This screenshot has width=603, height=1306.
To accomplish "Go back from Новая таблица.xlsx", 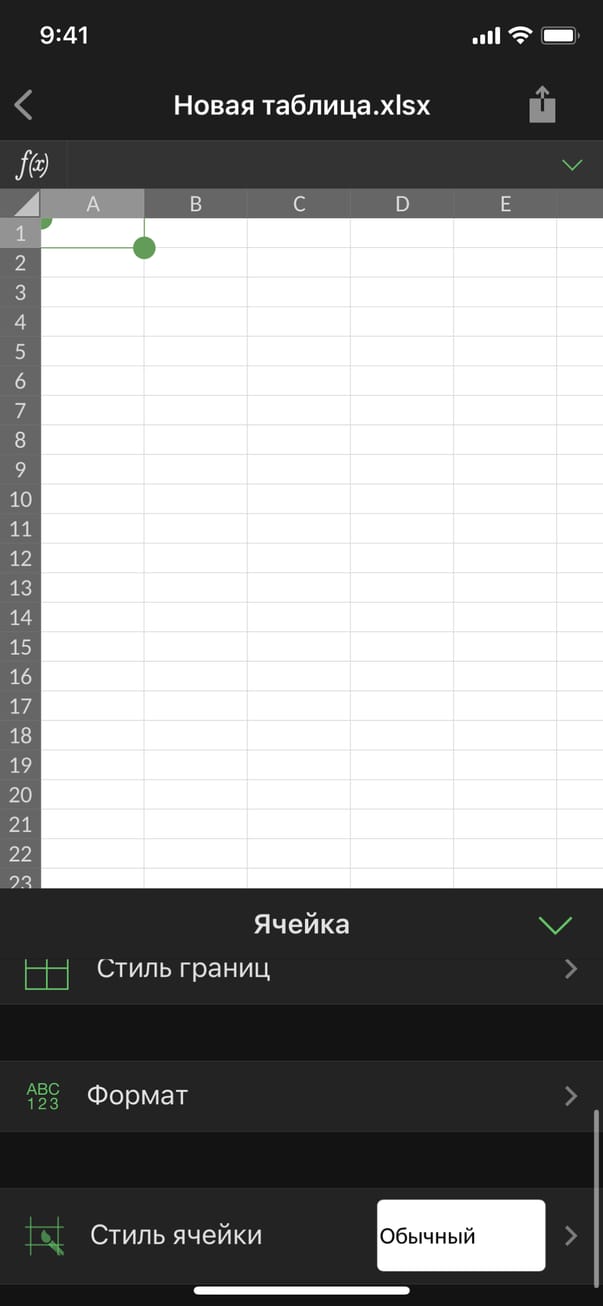I will [x=25, y=105].
